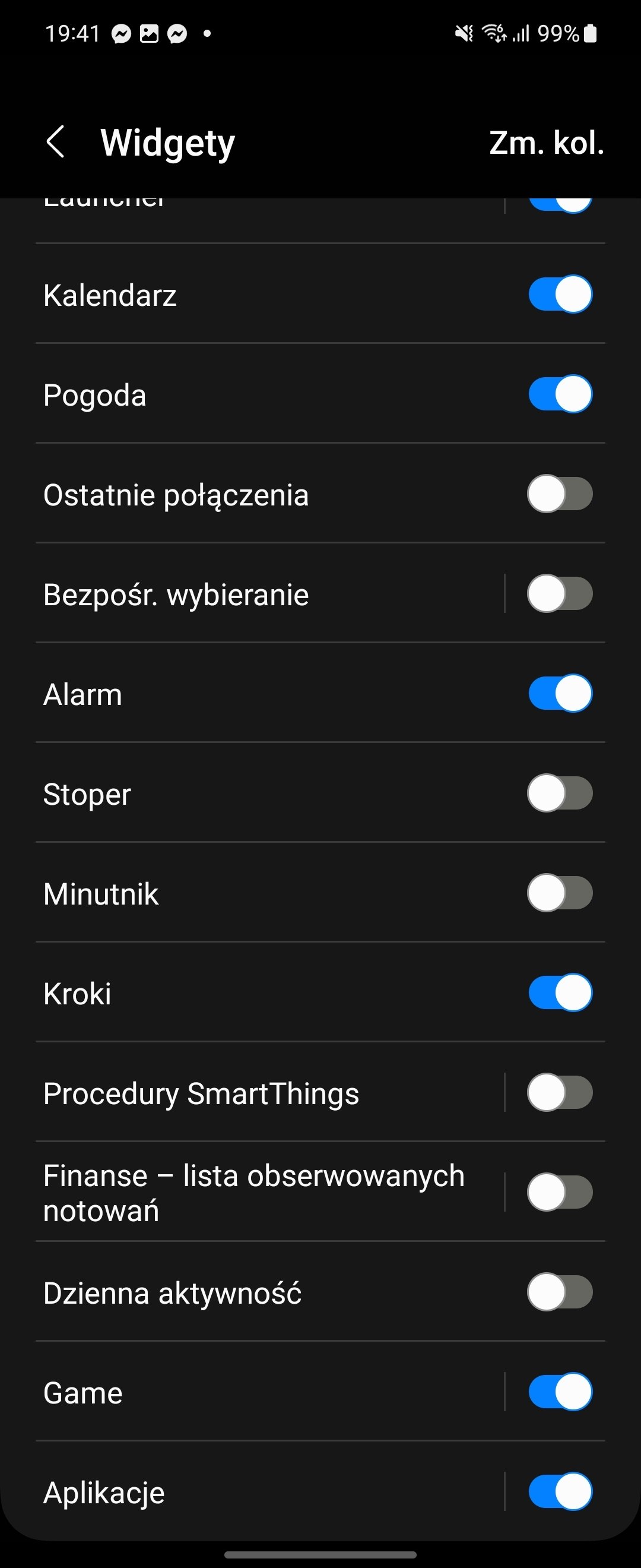Disable the Aplikacje widget switch
This screenshot has height=1568, width=641.
coord(560,1493)
